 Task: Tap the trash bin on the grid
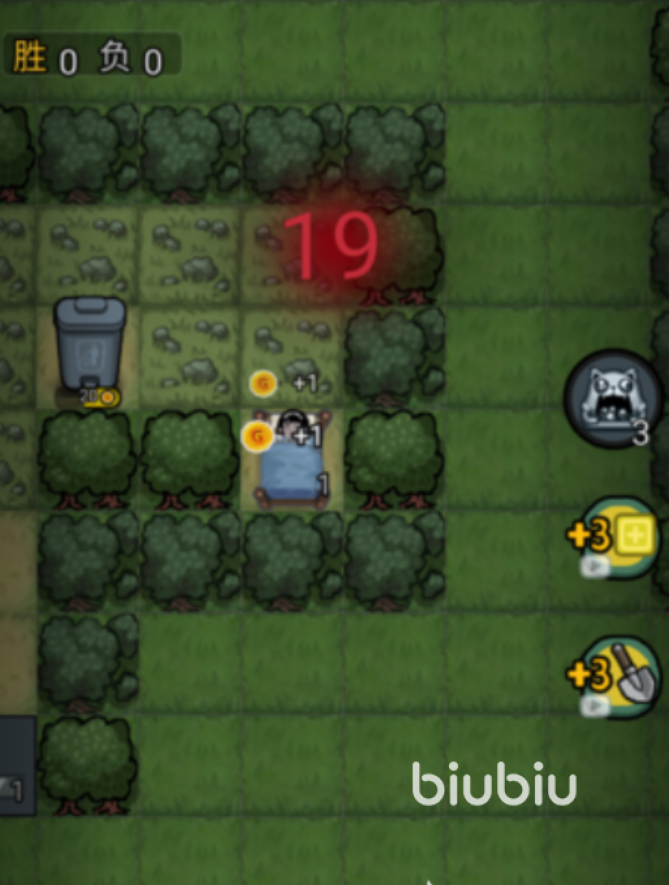[x=90, y=345]
